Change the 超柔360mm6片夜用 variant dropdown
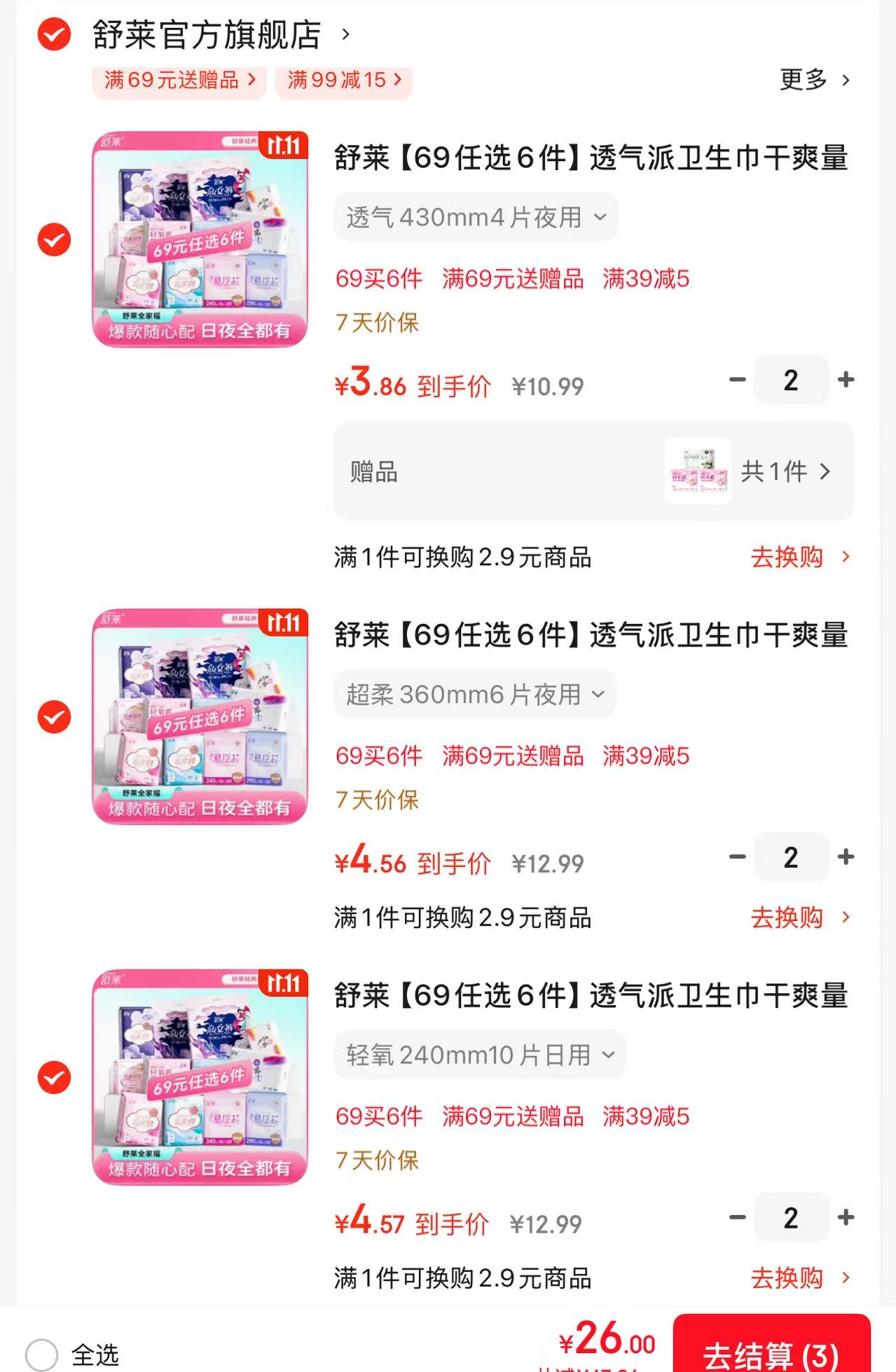Screen dimensions: 896x1372 click(x=475, y=695)
